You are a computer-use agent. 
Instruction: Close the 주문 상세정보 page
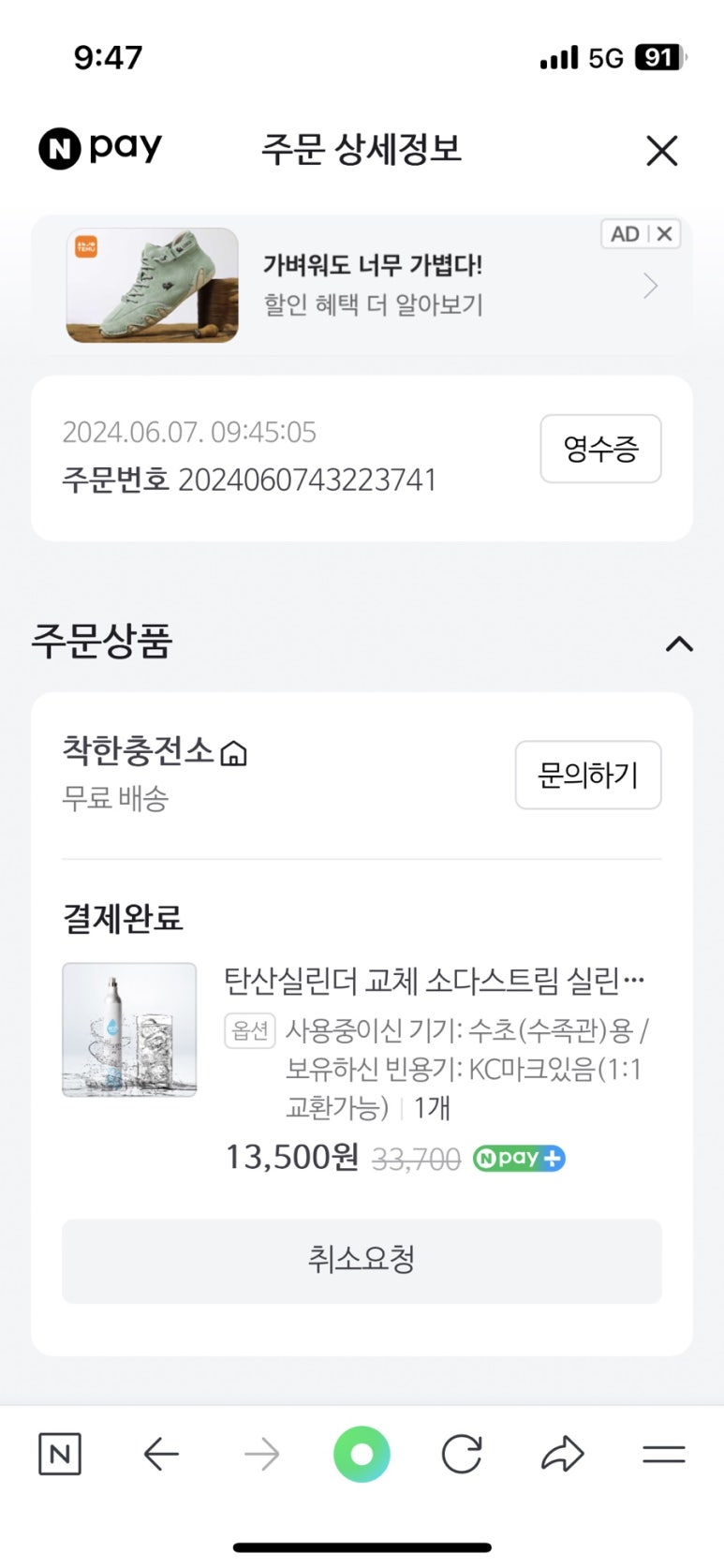click(661, 150)
